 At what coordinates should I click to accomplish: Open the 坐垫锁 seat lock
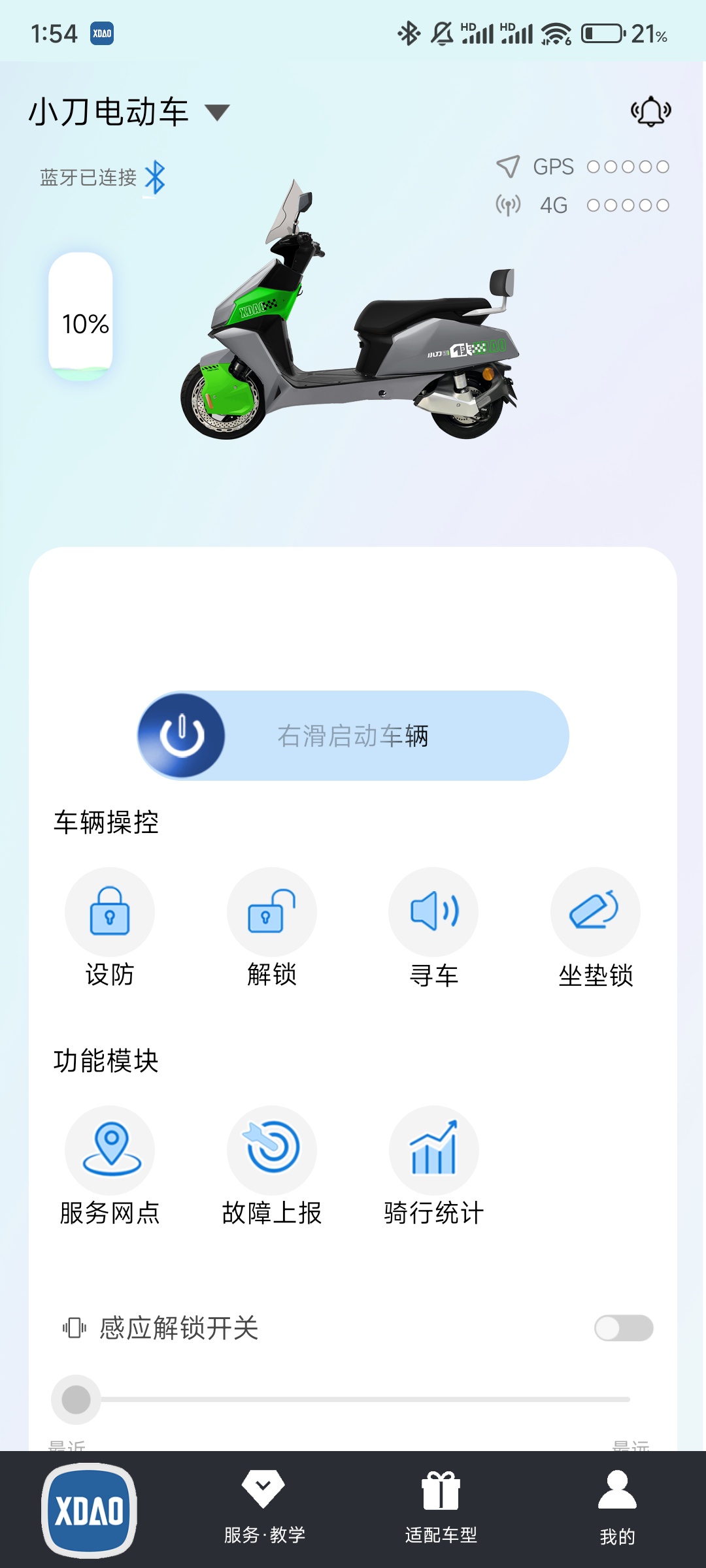[x=596, y=911]
